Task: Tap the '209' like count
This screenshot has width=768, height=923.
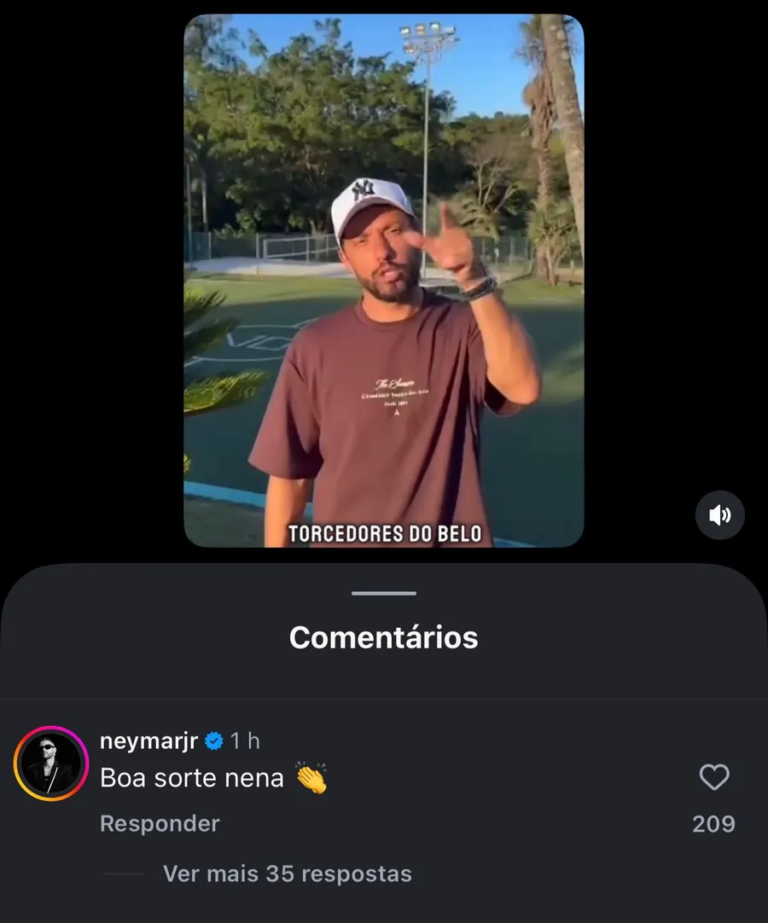Action: click(x=712, y=823)
